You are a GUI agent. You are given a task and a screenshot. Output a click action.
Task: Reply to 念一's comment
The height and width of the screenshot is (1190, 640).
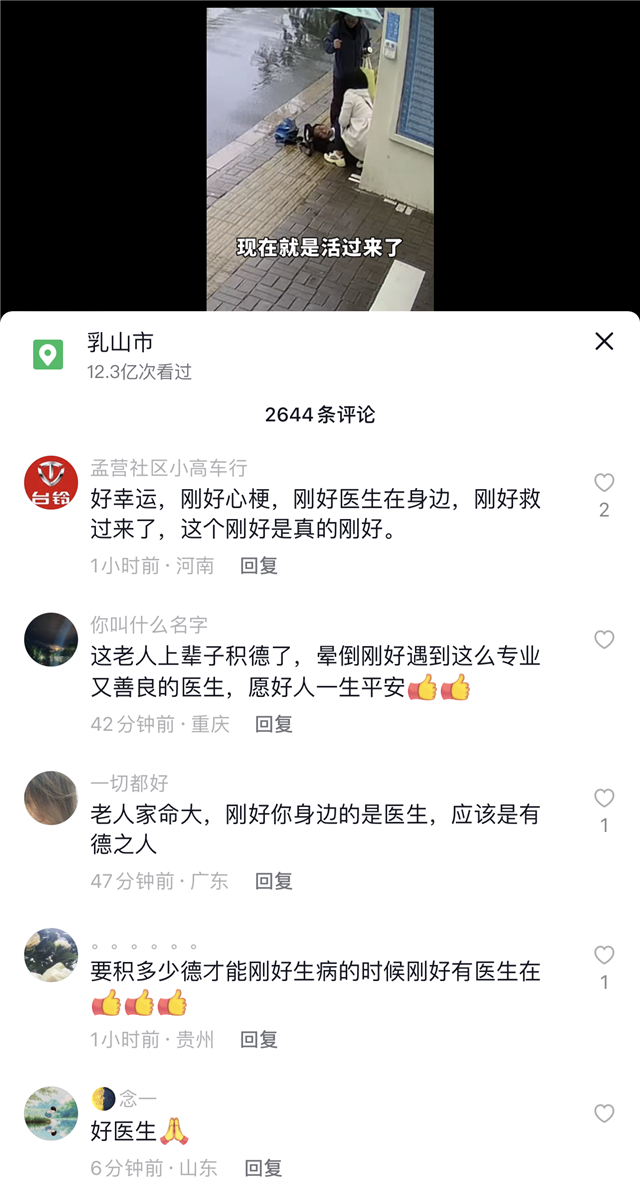click(x=264, y=1167)
